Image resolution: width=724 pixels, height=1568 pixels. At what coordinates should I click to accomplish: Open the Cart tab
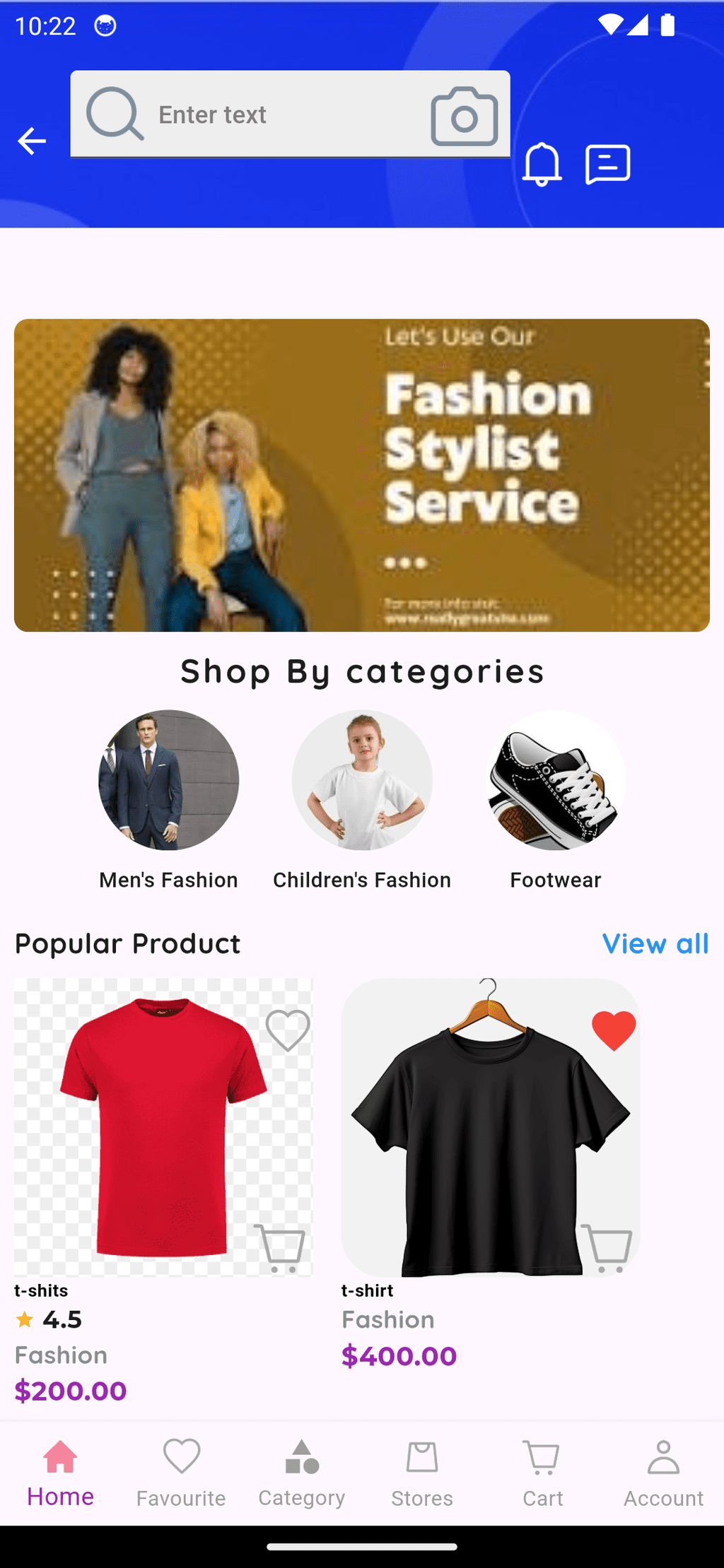pyautogui.click(x=543, y=1473)
